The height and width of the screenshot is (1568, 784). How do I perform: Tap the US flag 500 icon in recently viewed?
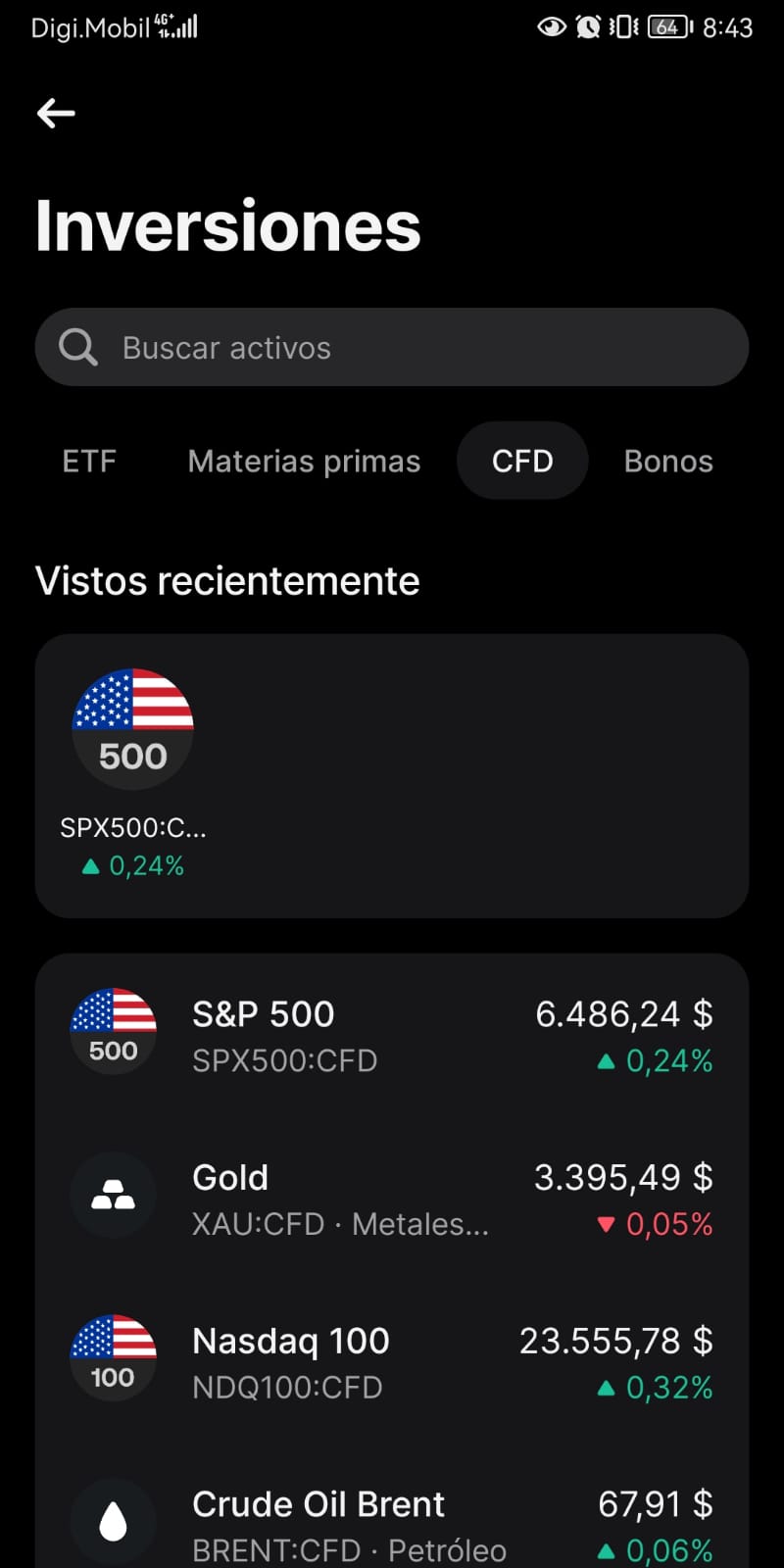[133, 725]
